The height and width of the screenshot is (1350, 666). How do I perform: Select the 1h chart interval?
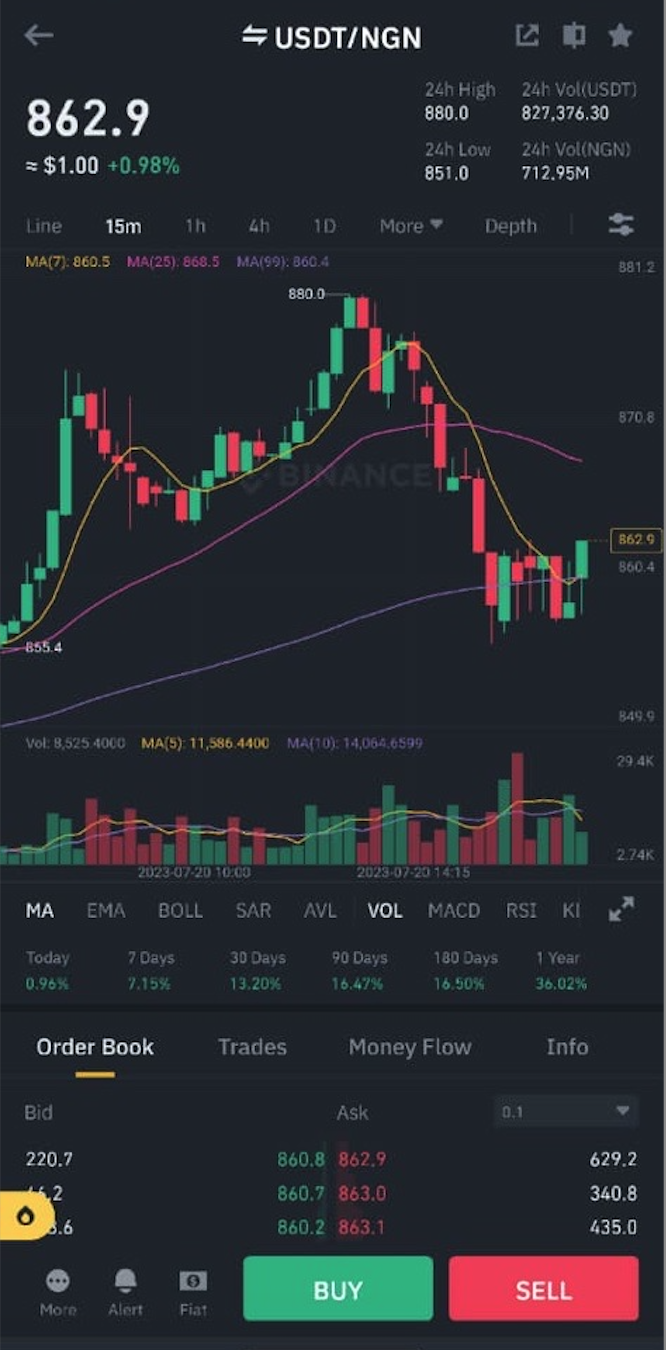(195, 226)
